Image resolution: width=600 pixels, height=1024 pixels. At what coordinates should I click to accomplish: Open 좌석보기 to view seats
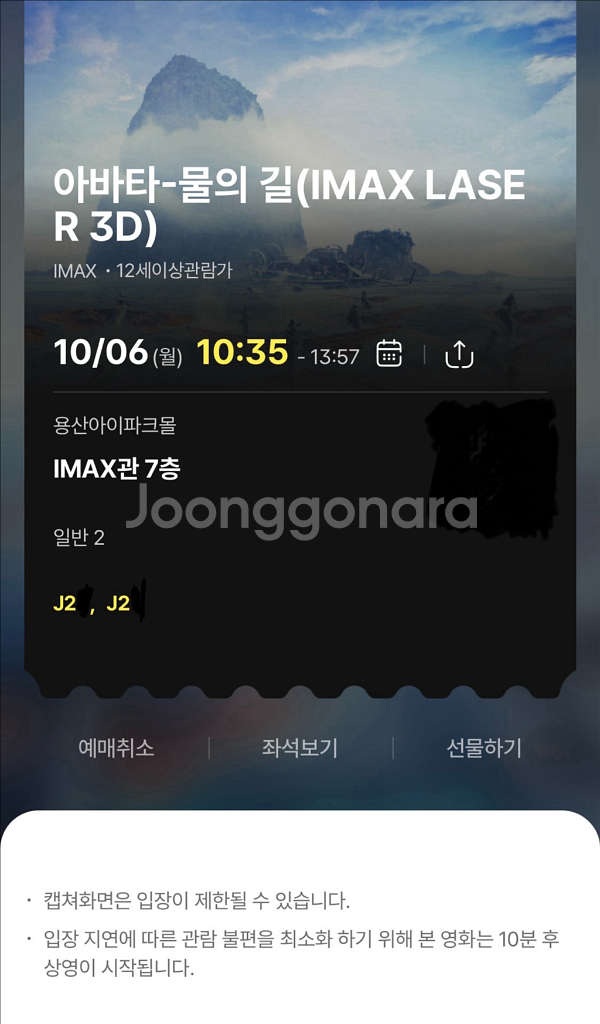pyautogui.click(x=300, y=748)
